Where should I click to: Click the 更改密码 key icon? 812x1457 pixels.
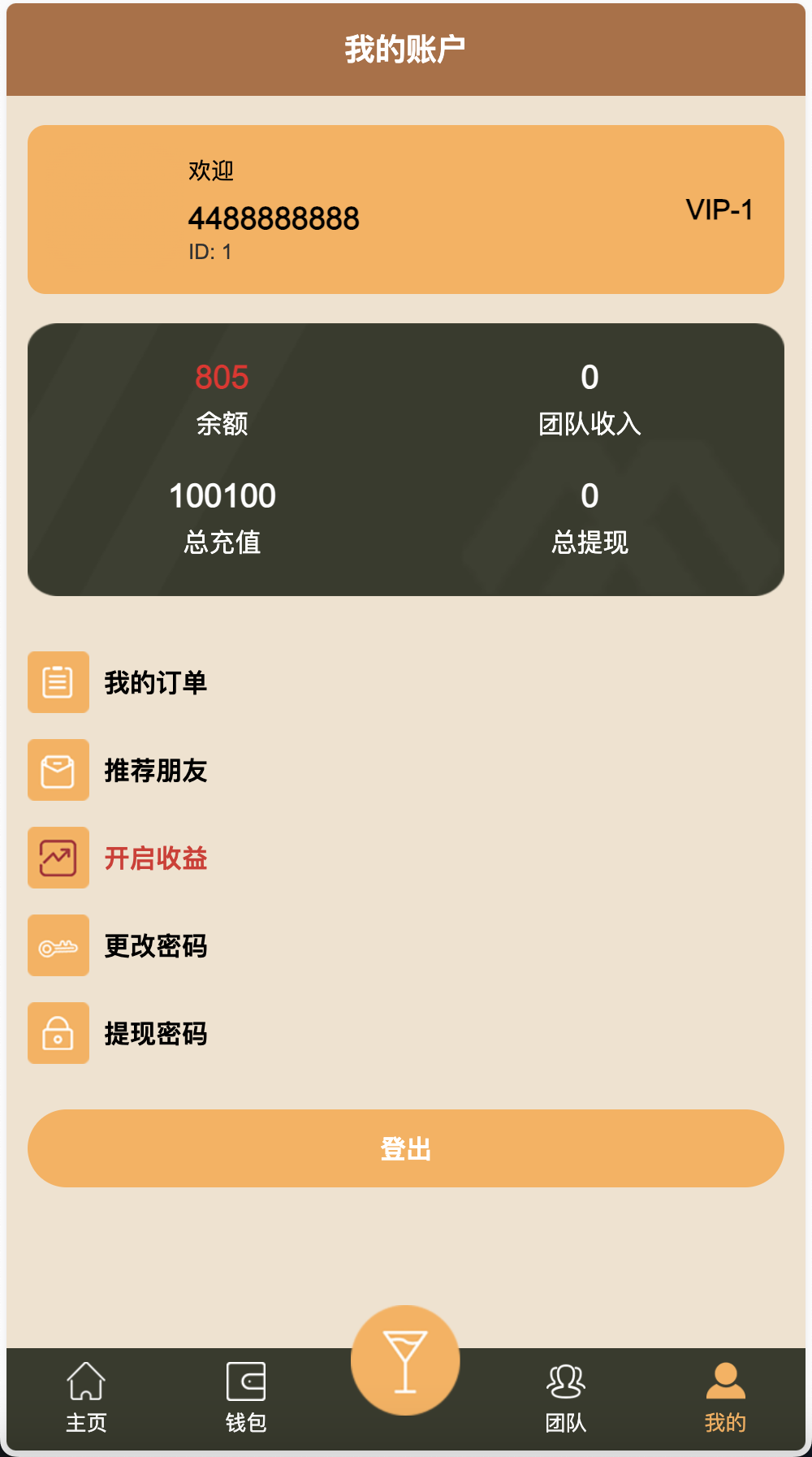pyautogui.click(x=58, y=945)
